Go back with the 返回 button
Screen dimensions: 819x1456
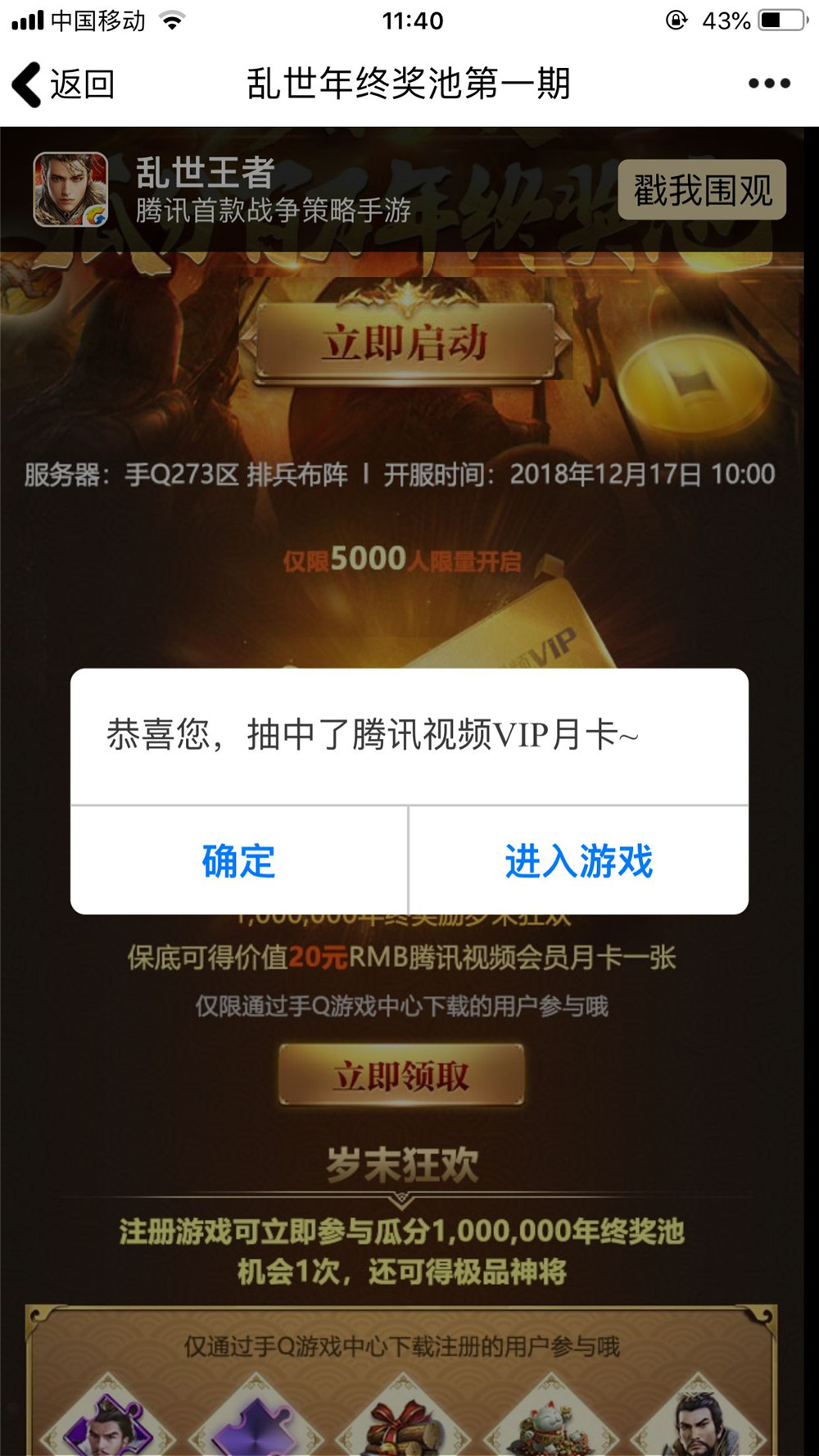[x=63, y=84]
